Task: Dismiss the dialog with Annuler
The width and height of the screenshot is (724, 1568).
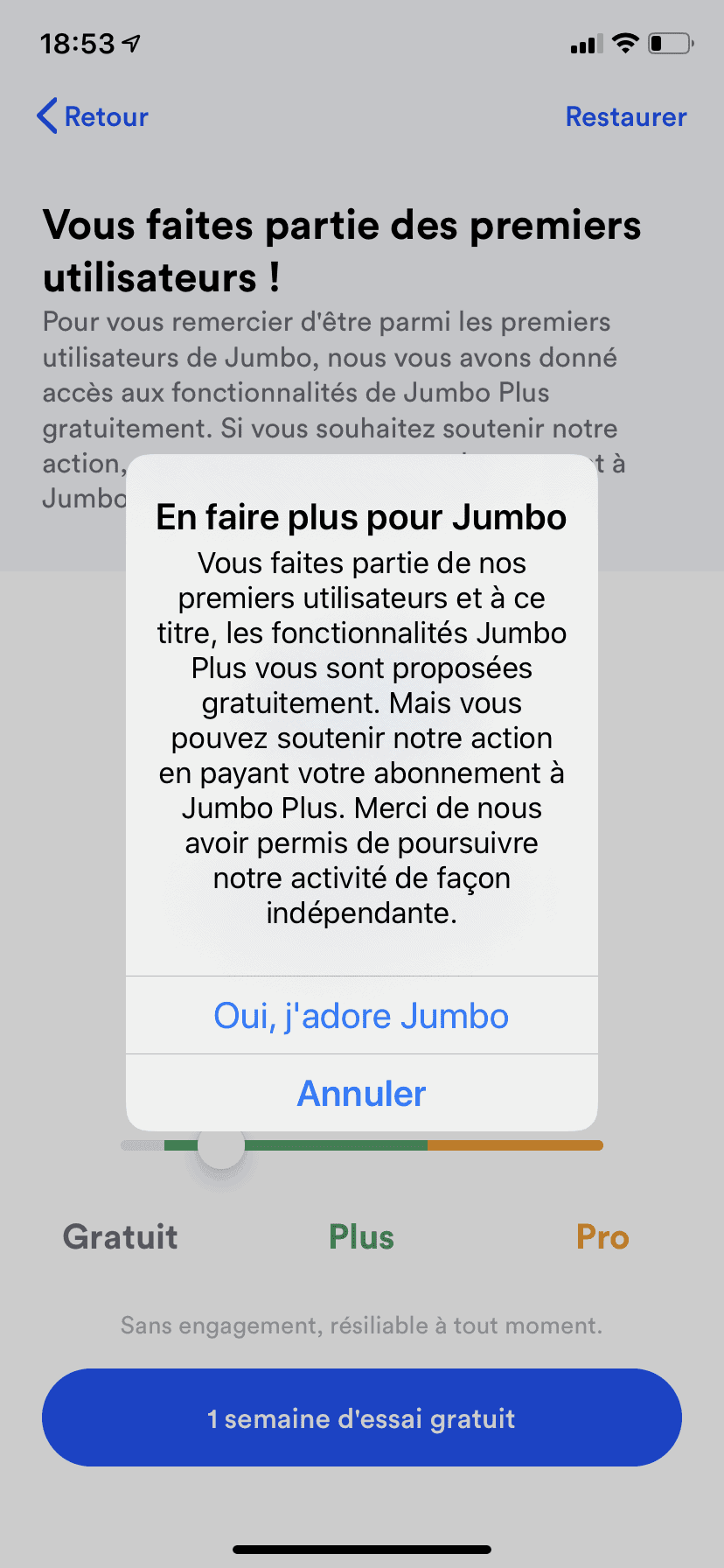Action: point(361,1093)
